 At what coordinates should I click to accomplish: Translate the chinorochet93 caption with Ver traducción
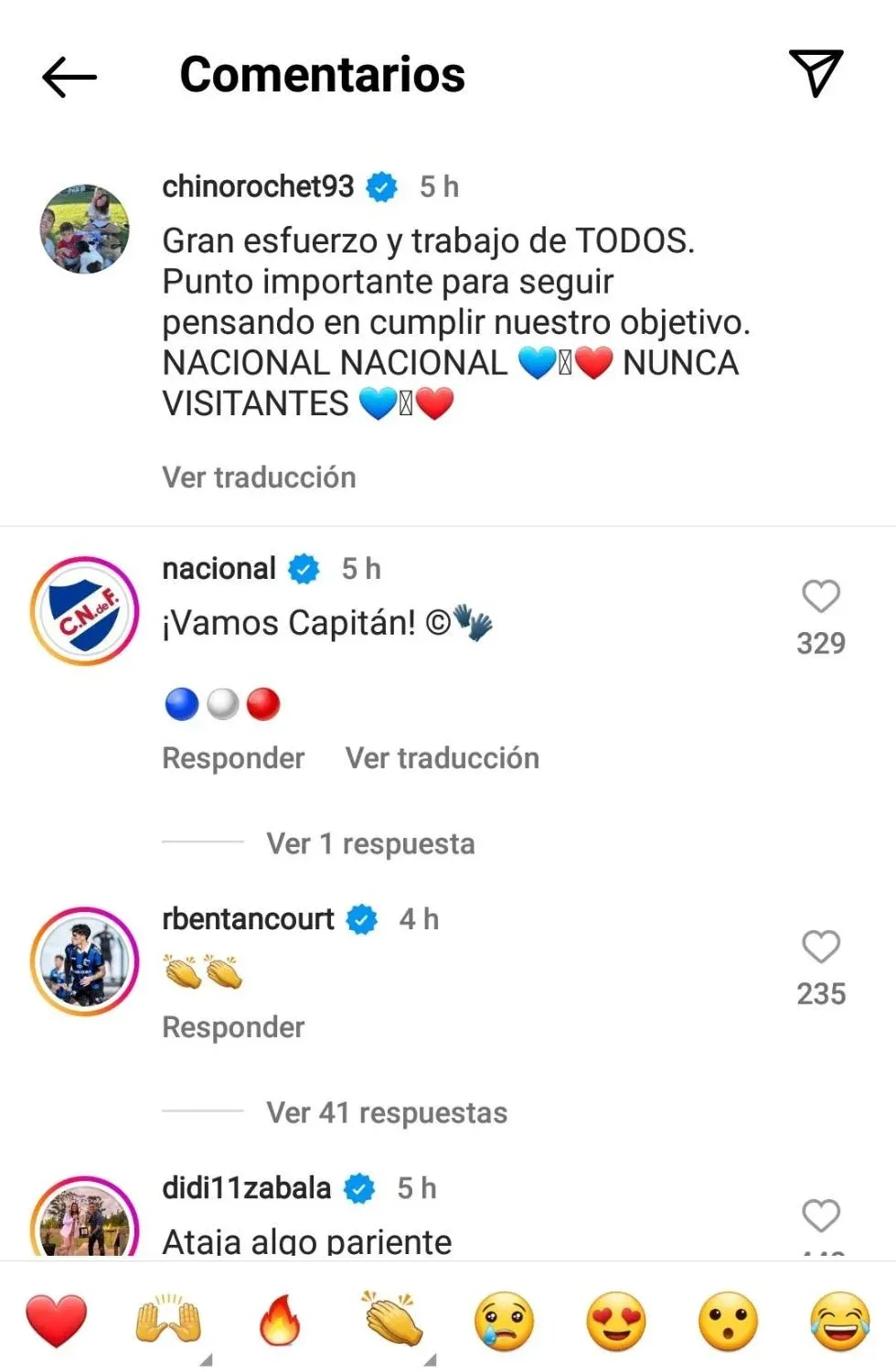259,477
